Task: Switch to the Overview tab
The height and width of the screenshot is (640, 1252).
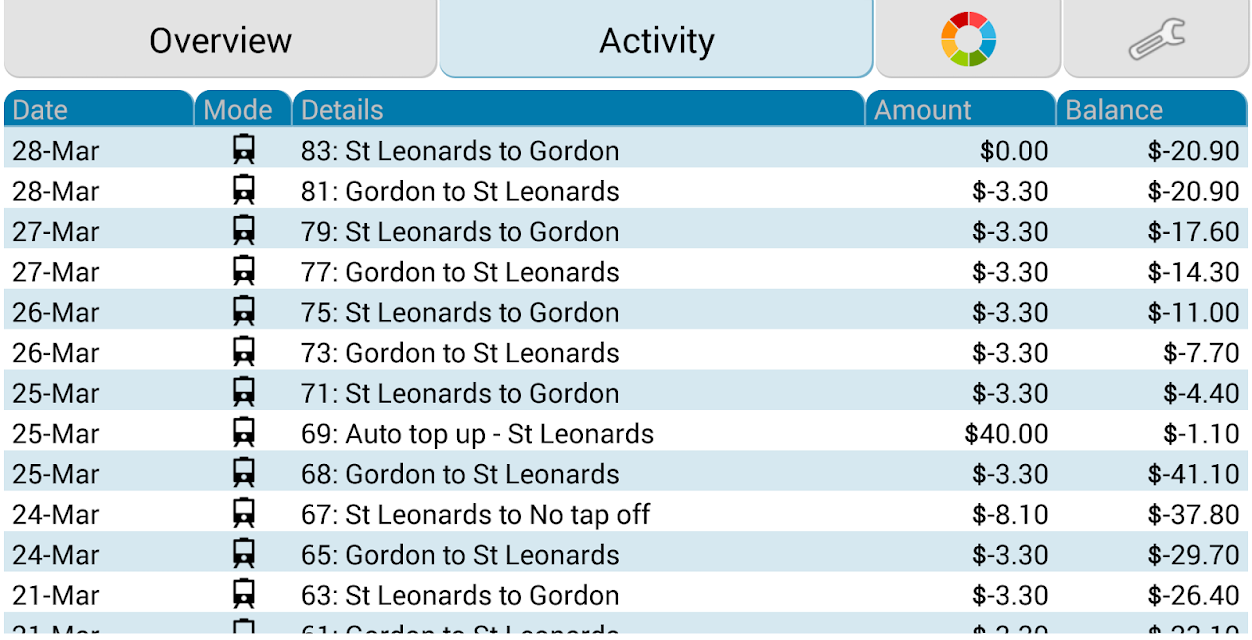Action: point(220,39)
